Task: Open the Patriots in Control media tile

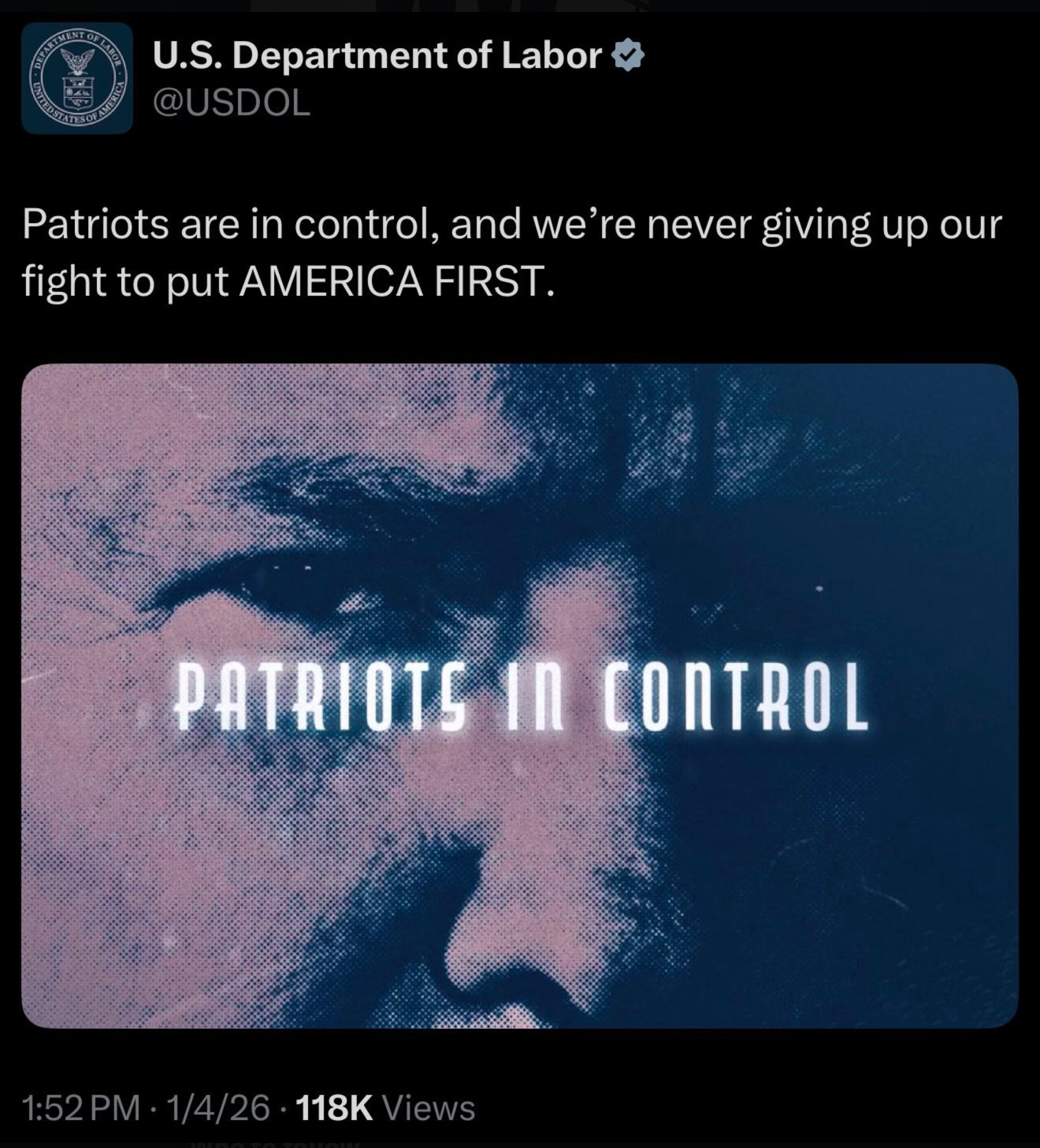Action: pyautogui.click(x=519, y=695)
